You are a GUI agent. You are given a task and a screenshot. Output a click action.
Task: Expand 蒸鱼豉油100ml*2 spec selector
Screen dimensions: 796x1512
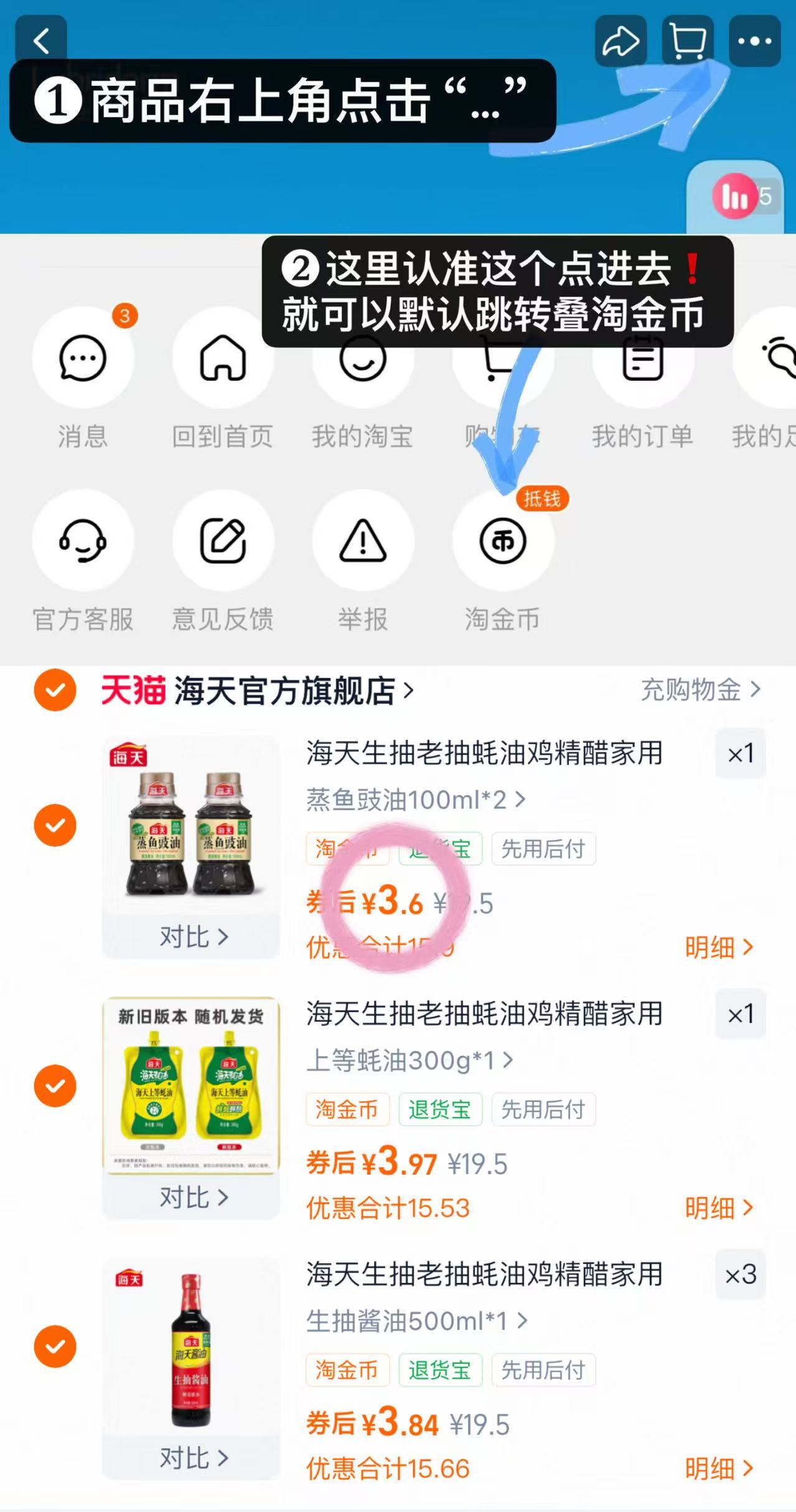pos(413,801)
